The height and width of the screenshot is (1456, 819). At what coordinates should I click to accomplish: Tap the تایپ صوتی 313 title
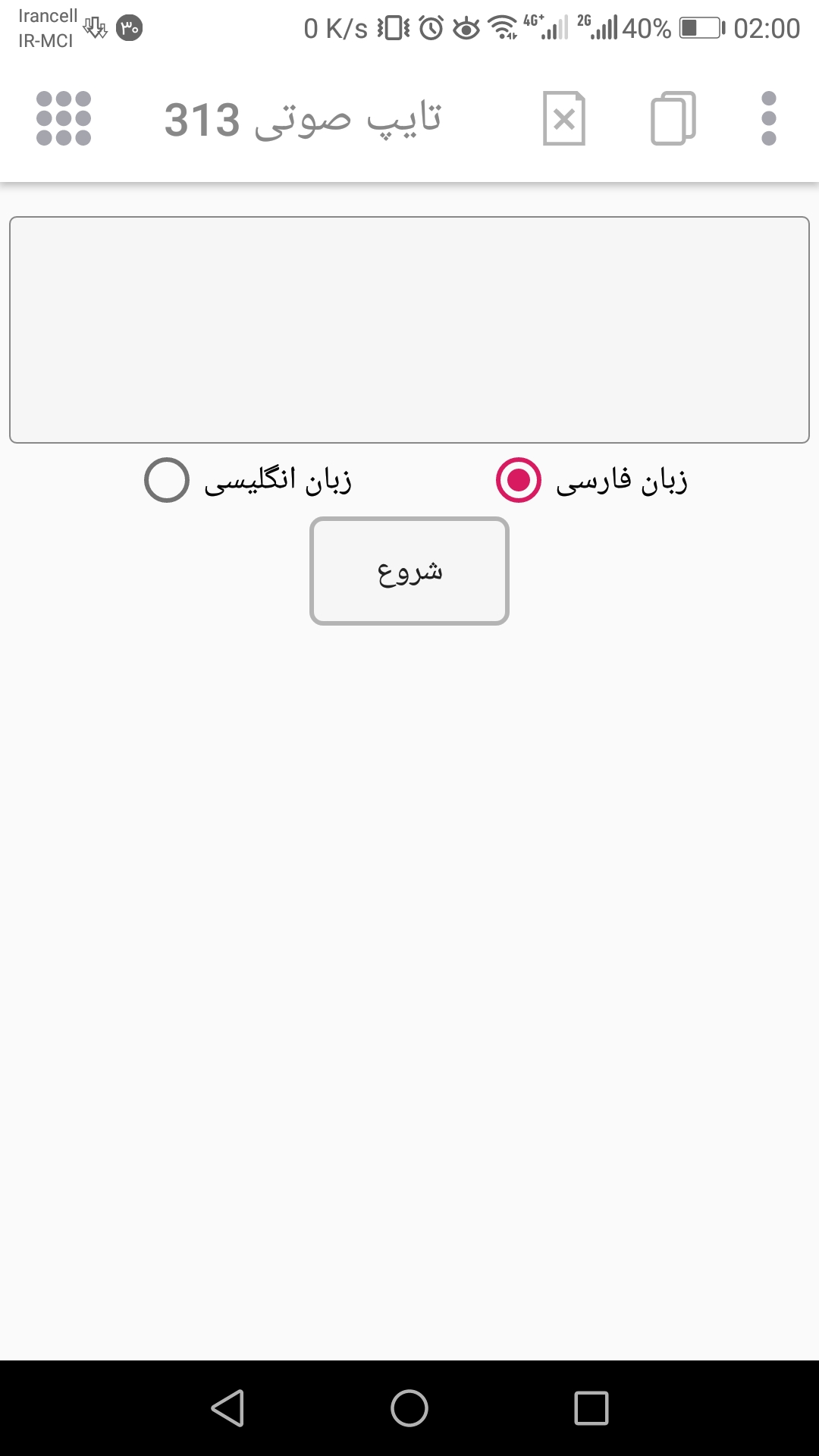[303, 118]
